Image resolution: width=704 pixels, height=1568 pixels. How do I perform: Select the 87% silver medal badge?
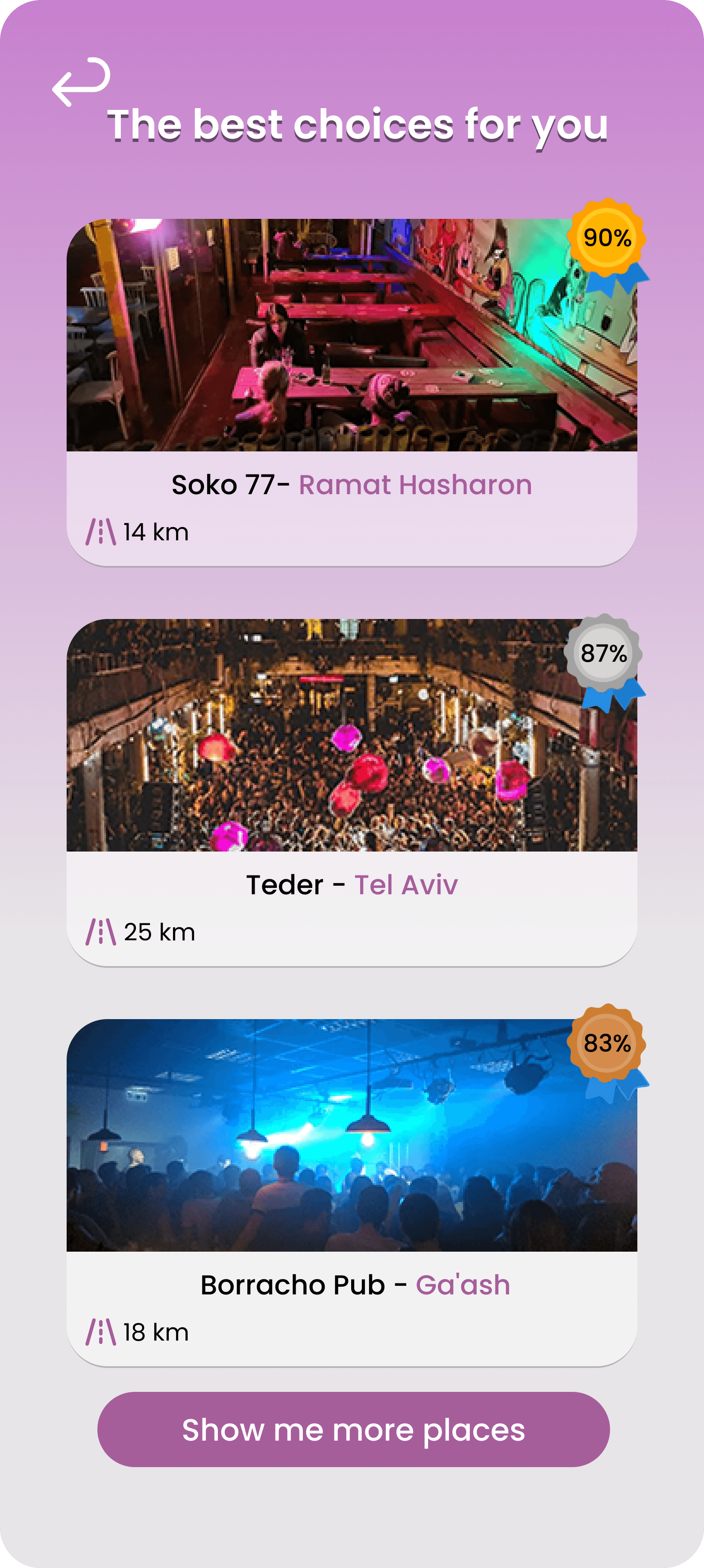pos(603,654)
